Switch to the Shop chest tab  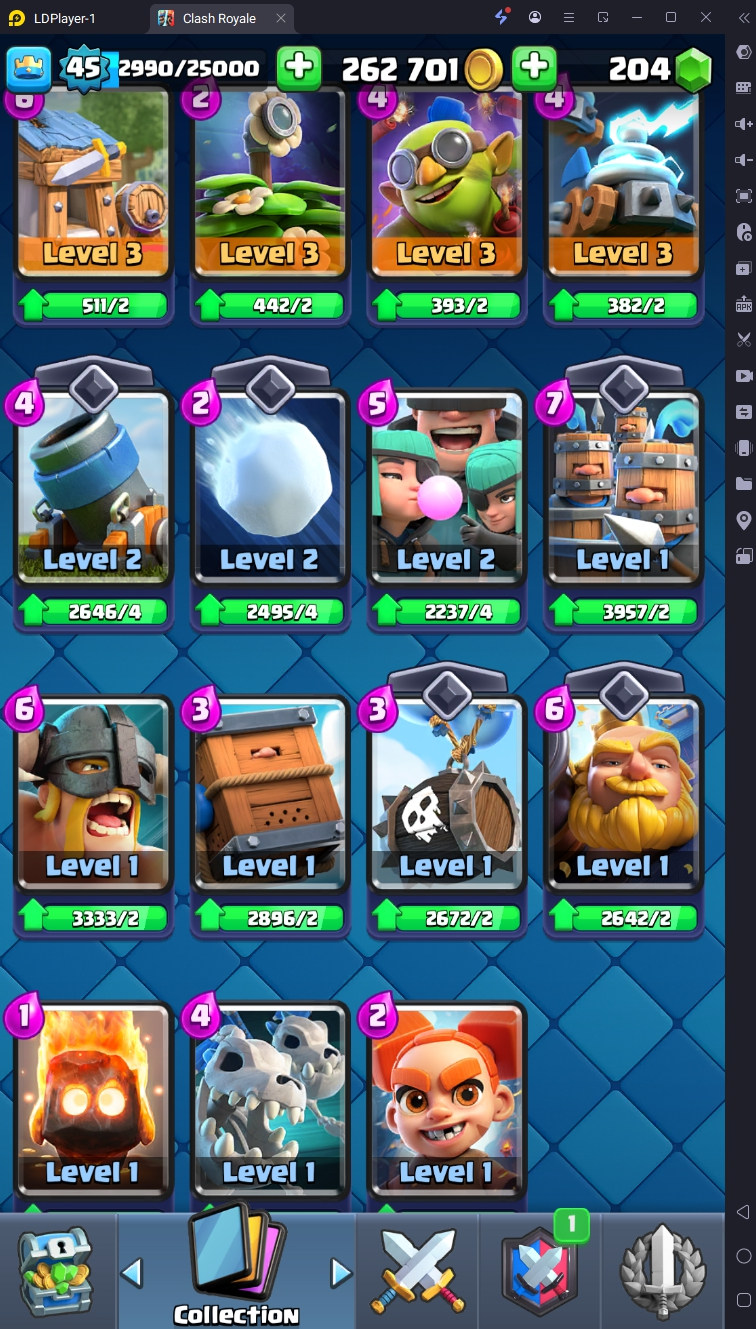click(56, 1271)
